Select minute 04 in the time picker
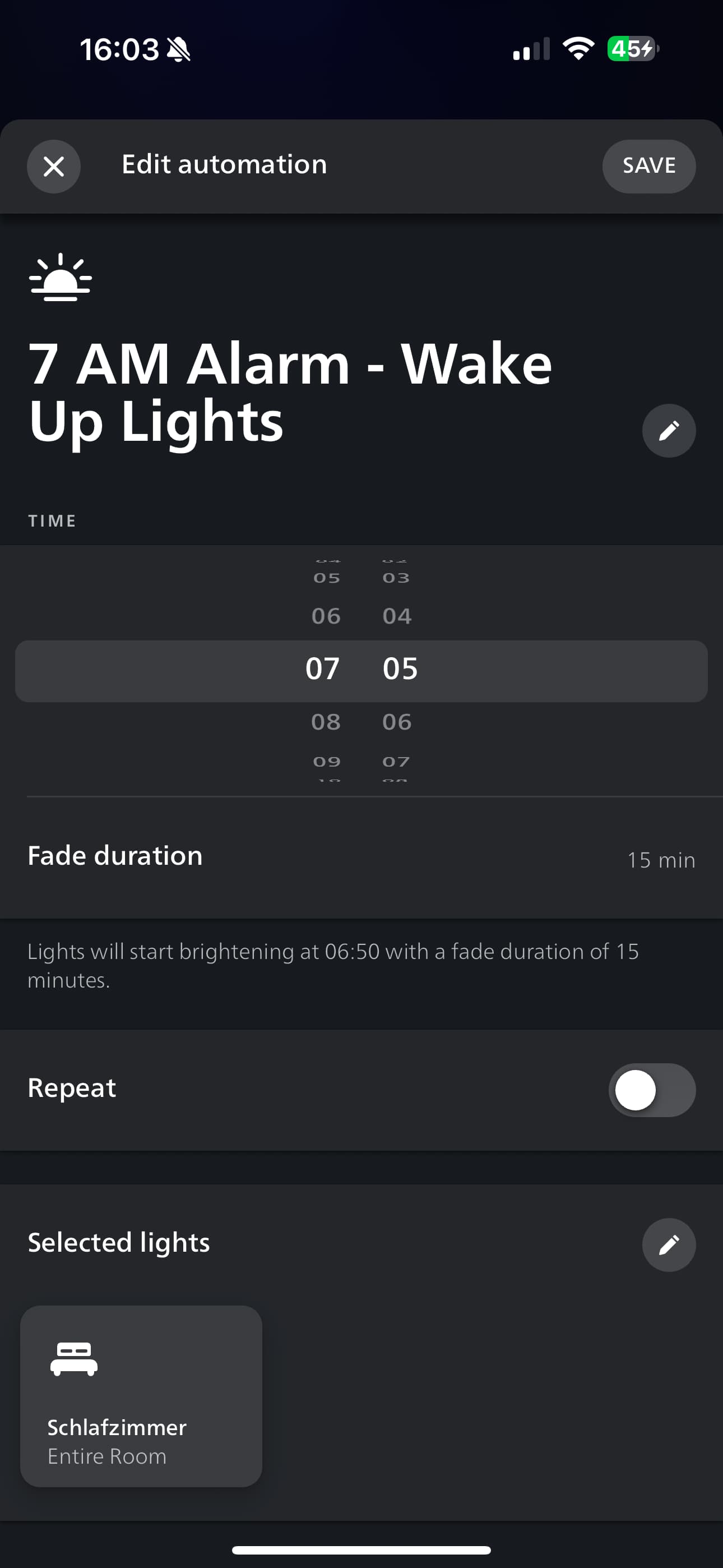This screenshot has width=723, height=1568. (x=397, y=616)
